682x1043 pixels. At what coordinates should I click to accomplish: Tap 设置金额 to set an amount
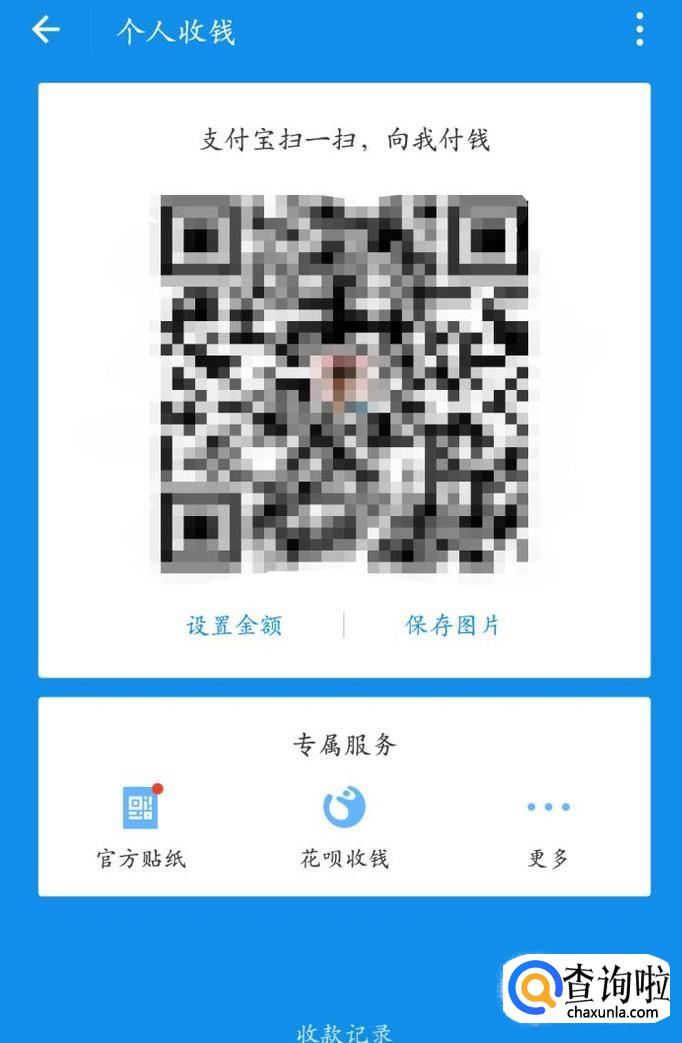234,626
